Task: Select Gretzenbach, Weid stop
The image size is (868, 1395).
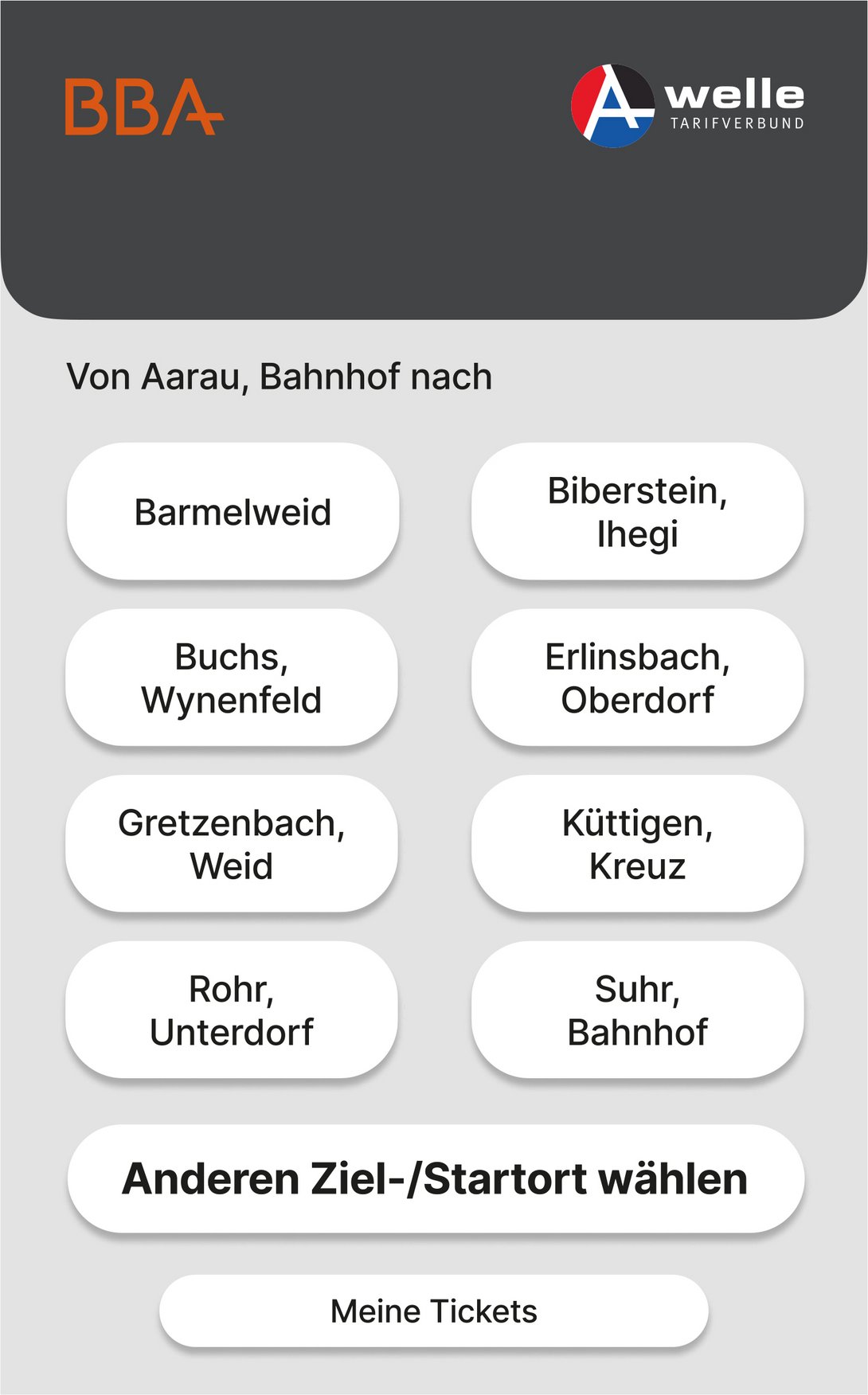Action: (x=232, y=844)
